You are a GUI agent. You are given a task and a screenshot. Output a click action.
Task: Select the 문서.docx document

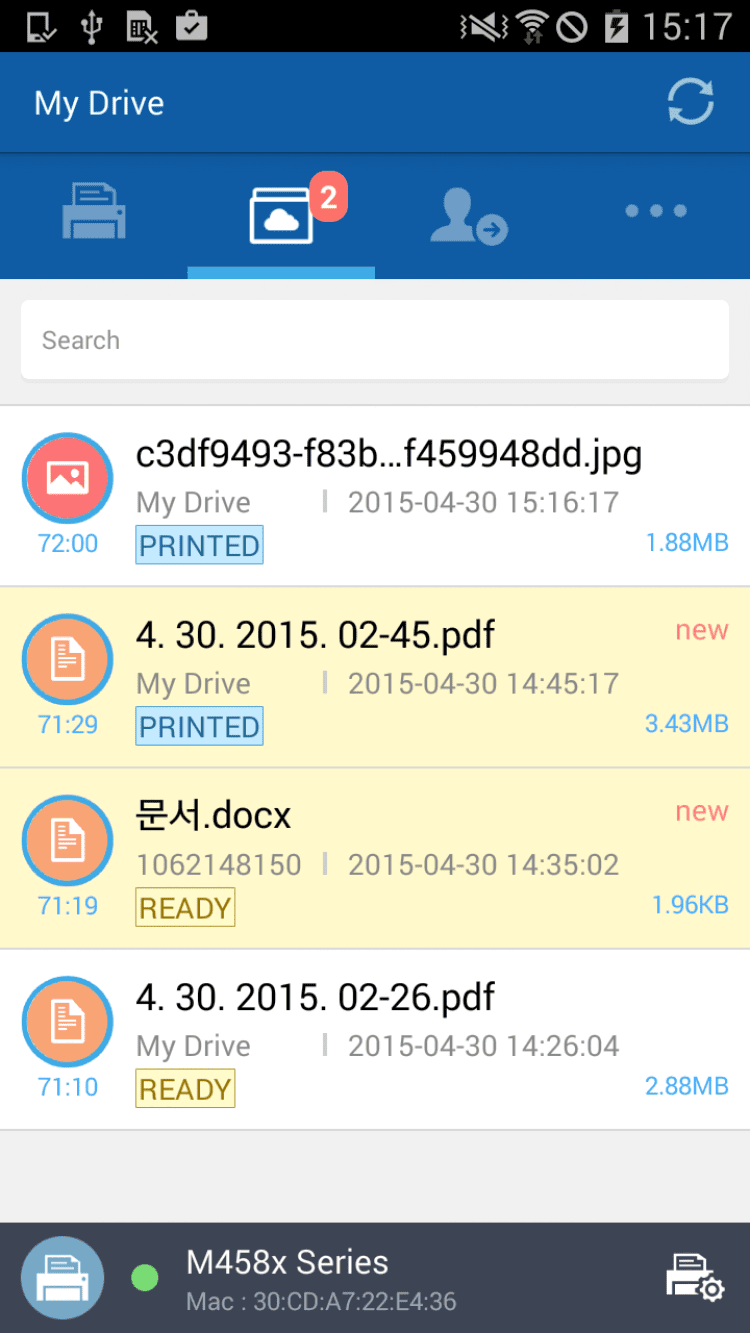point(214,817)
